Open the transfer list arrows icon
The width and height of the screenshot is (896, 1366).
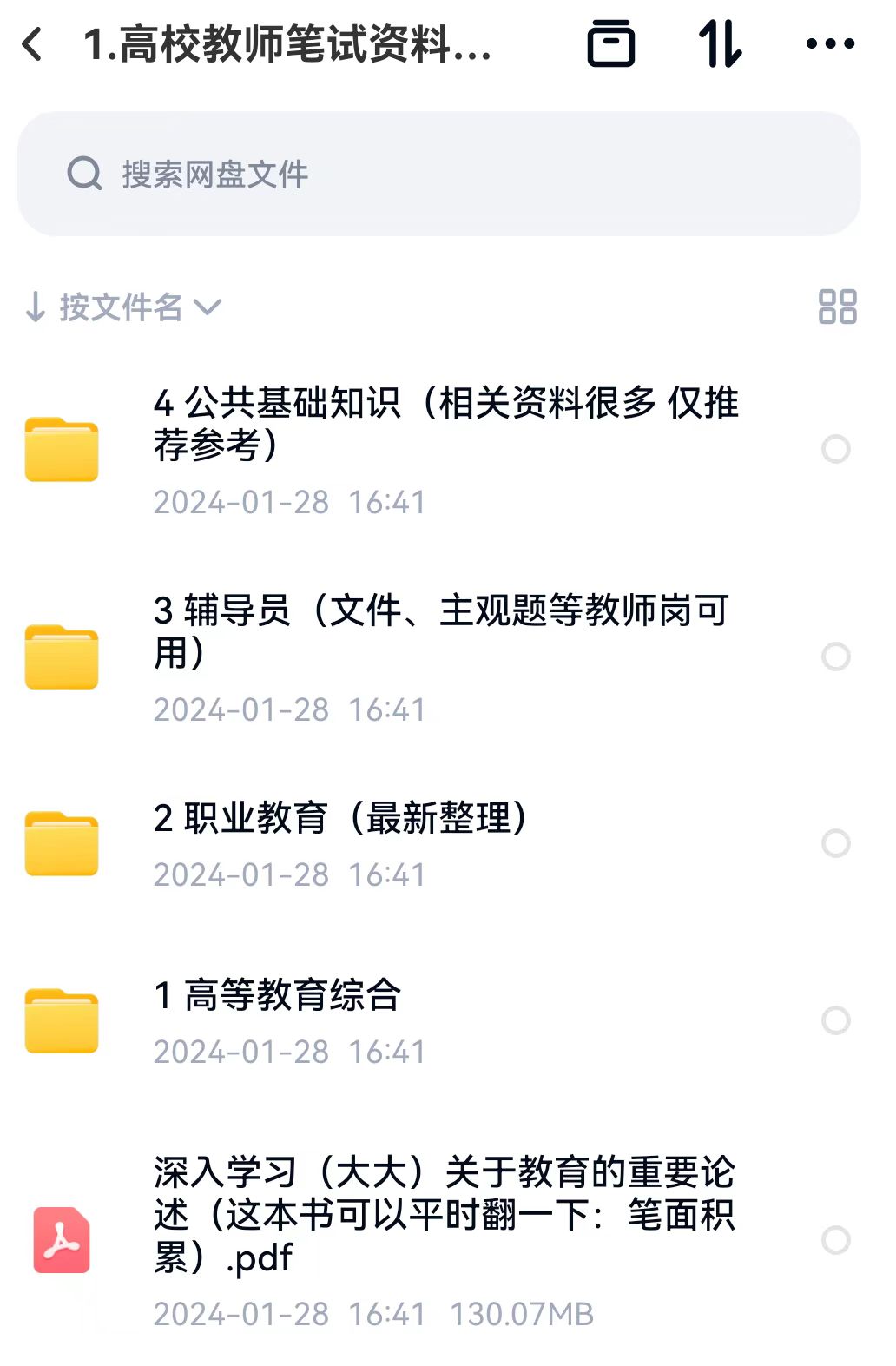pyautogui.click(x=720, y=43)
